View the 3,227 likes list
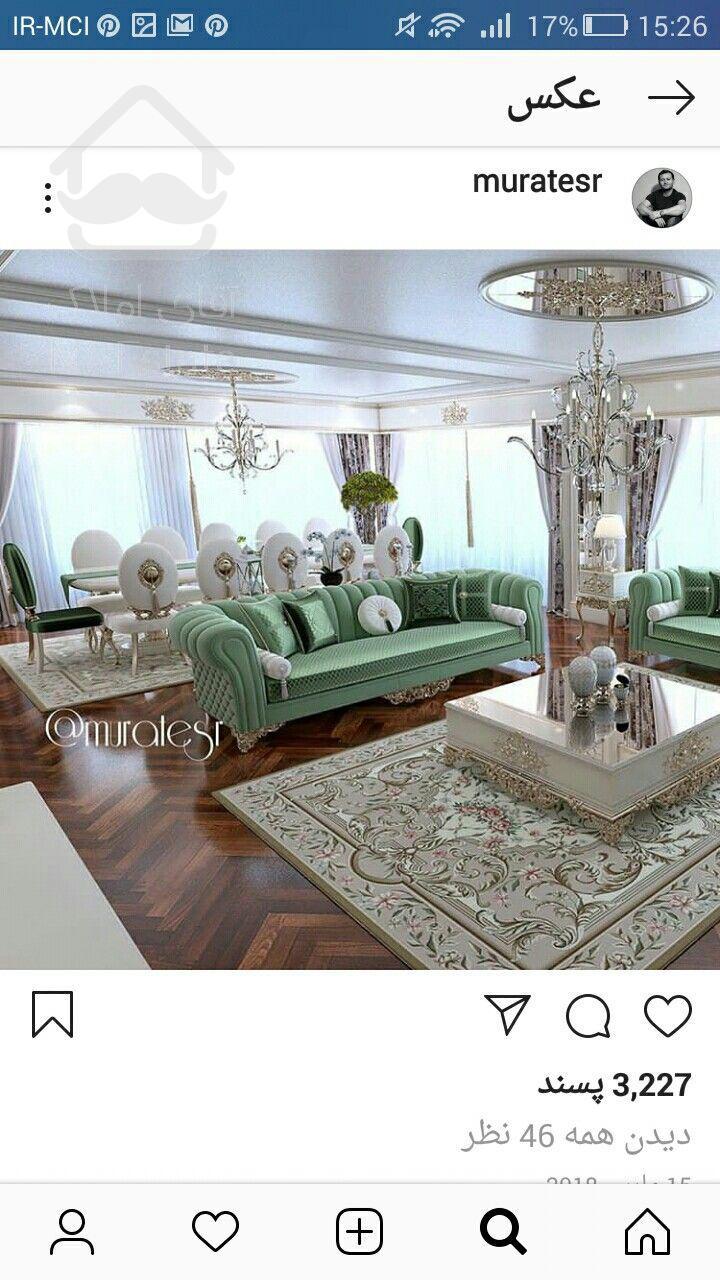Image resolution: width=720 pixels, height=1280 pixels. tap(614, 1084)
